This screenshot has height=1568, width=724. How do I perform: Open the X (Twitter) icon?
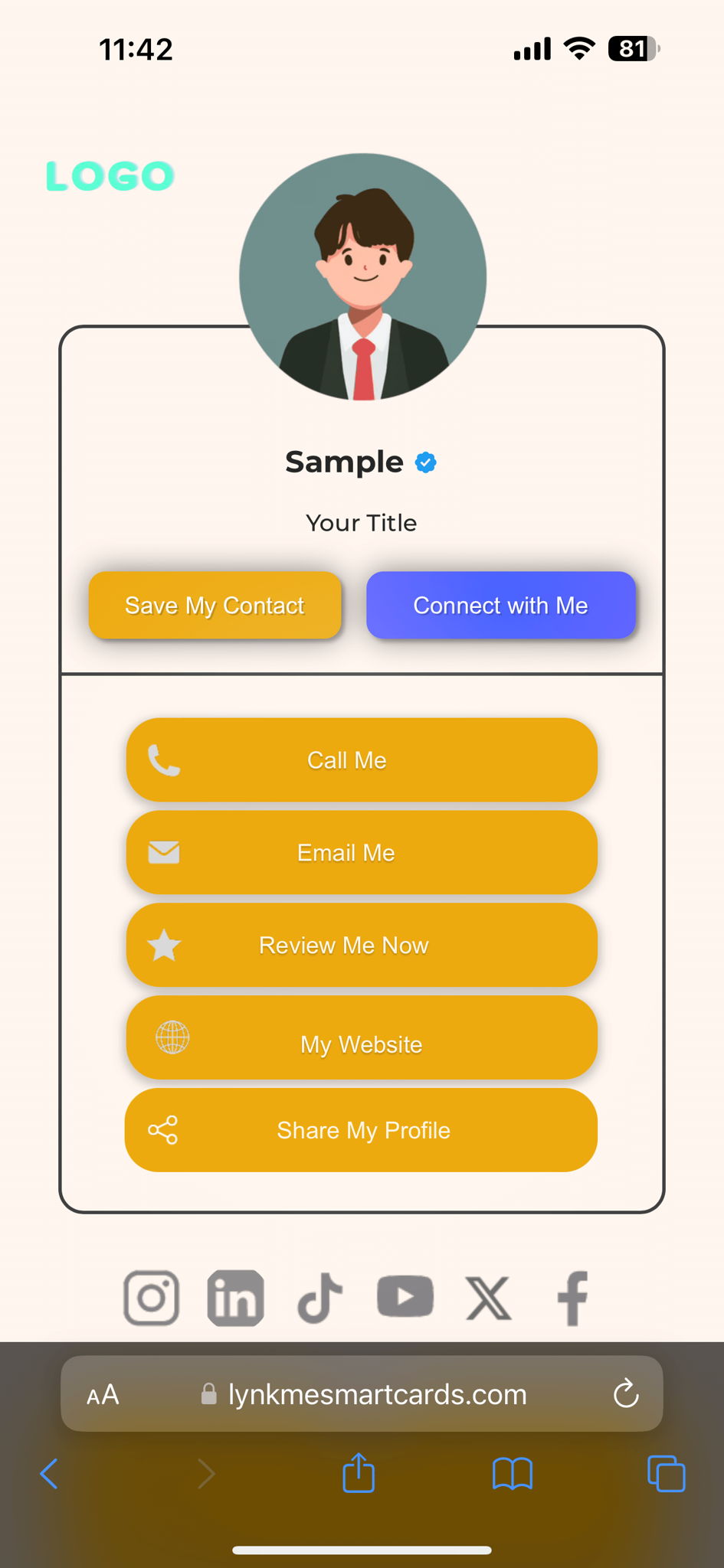pyautogui.click(x=489, y=1298)
